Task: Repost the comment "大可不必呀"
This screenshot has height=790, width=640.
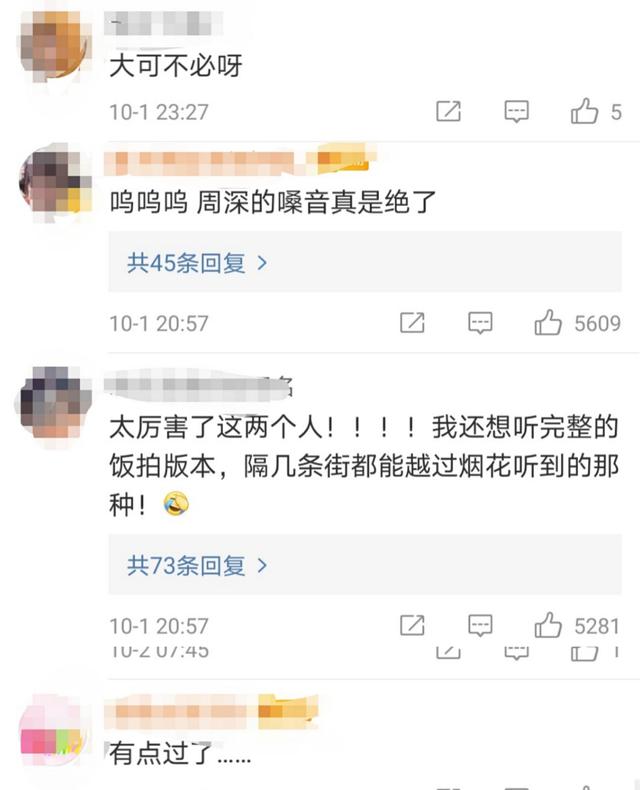Action: coord(449,112)
